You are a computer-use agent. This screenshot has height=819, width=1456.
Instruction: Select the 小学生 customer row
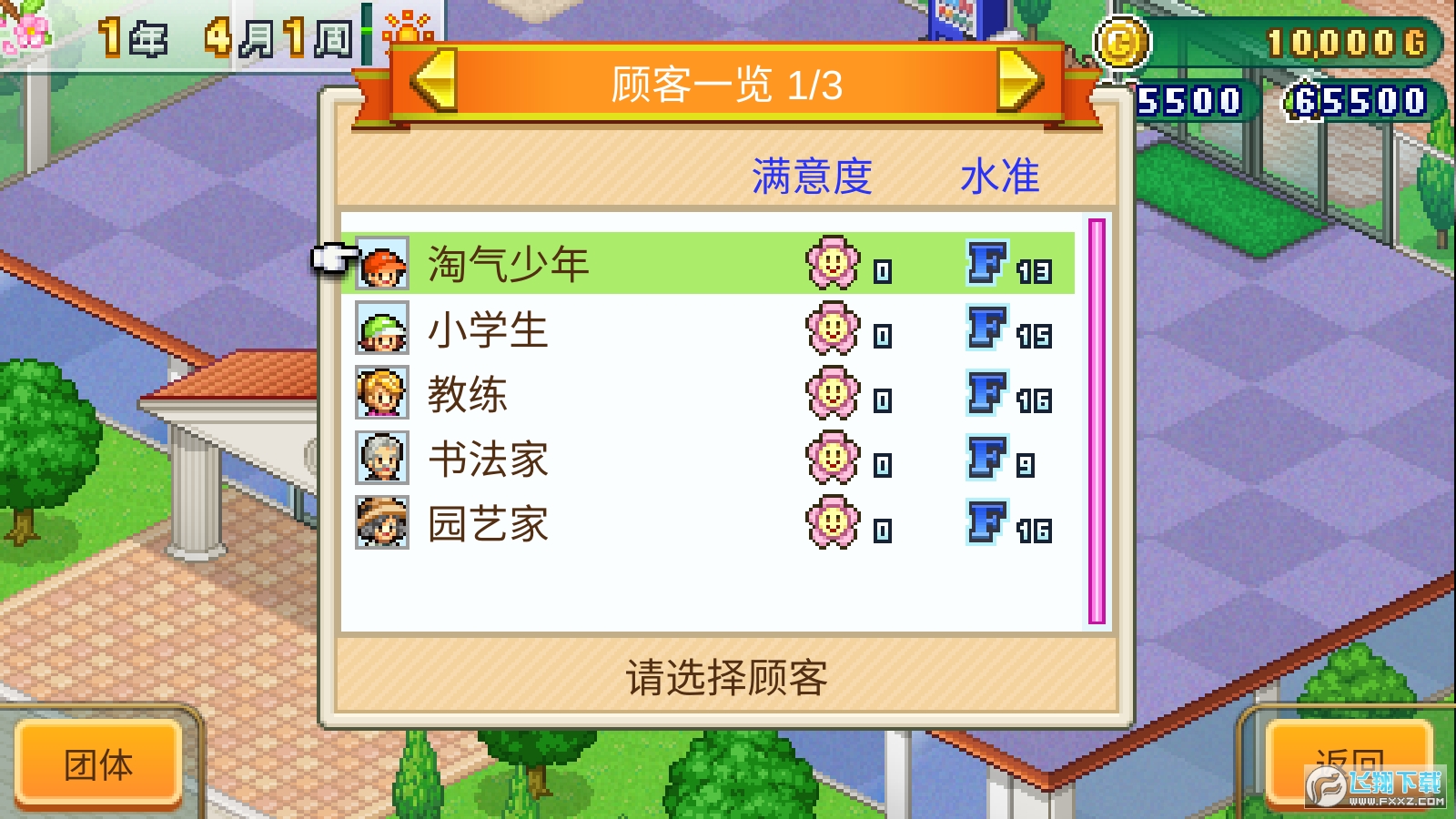click(710, 329)
